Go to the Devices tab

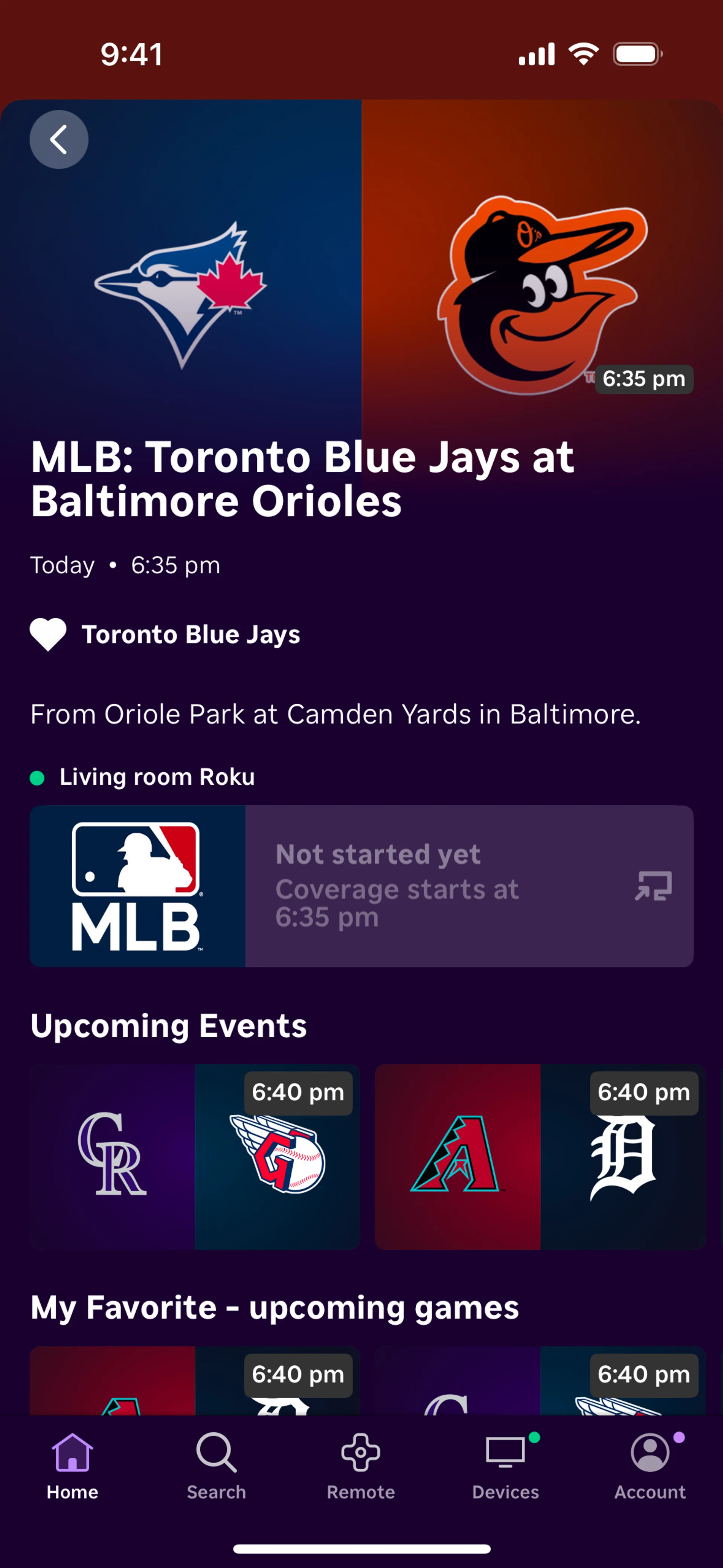point(505,1466)
